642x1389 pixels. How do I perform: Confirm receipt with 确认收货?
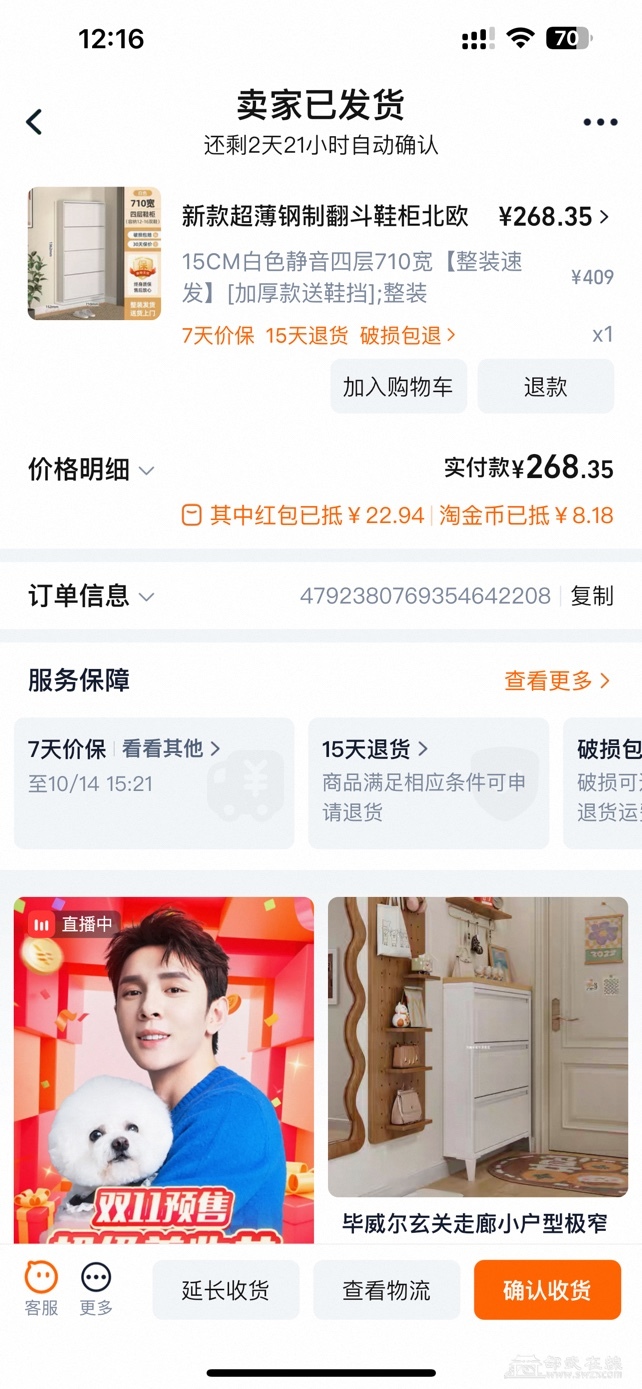547,1290
